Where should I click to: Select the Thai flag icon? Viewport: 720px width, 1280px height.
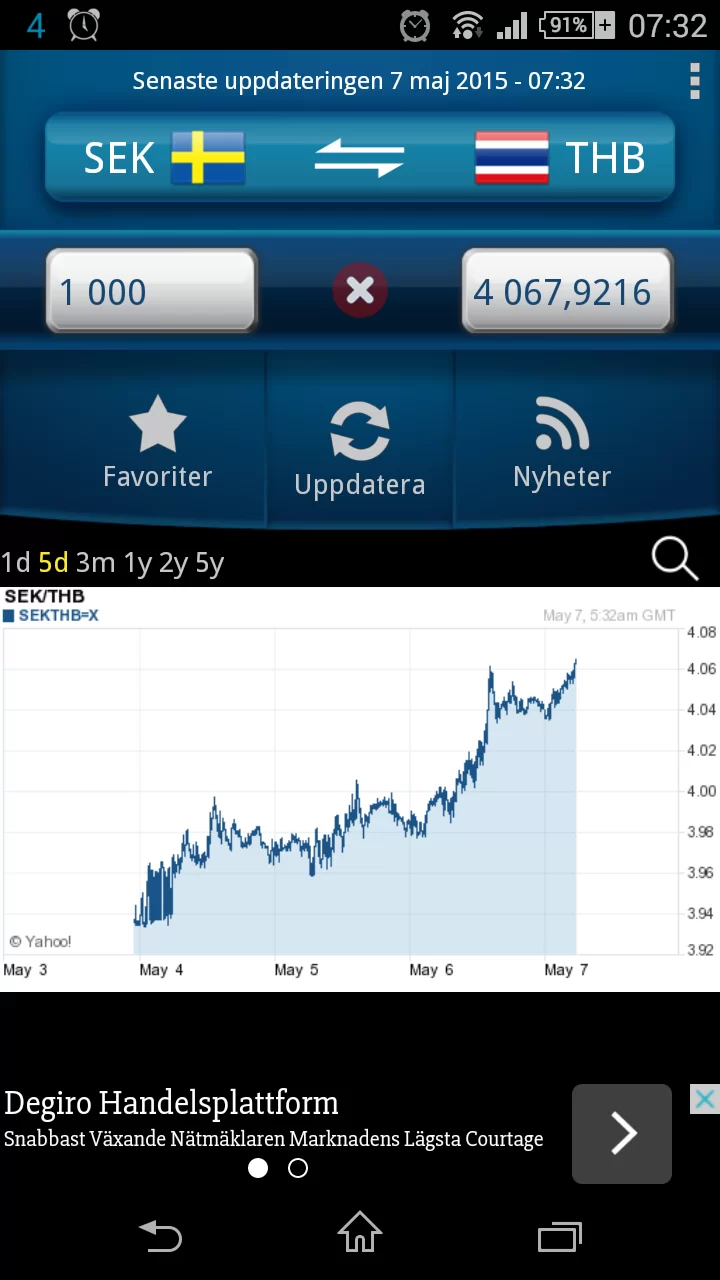[512, 157]
